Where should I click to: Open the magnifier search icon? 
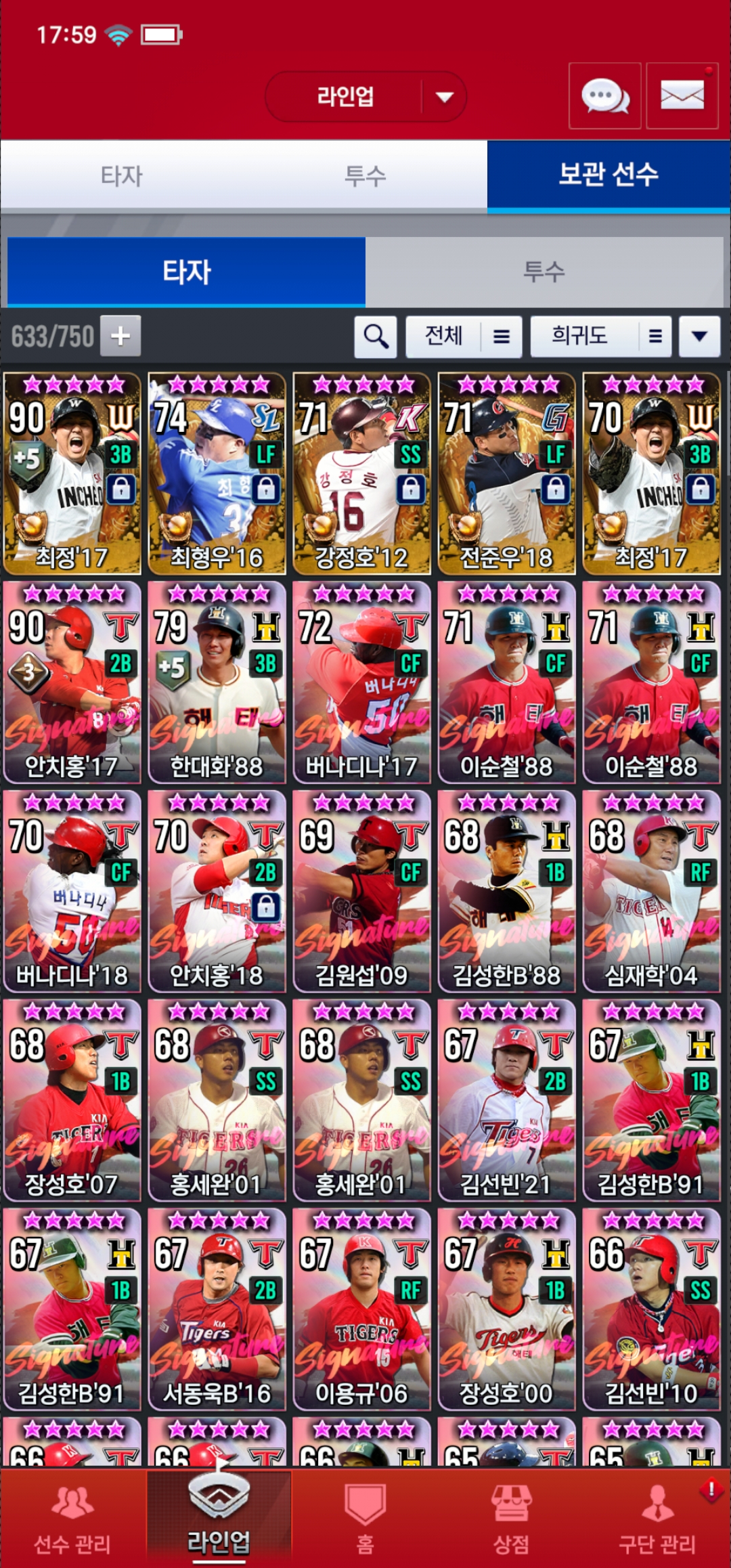point(376,336)
